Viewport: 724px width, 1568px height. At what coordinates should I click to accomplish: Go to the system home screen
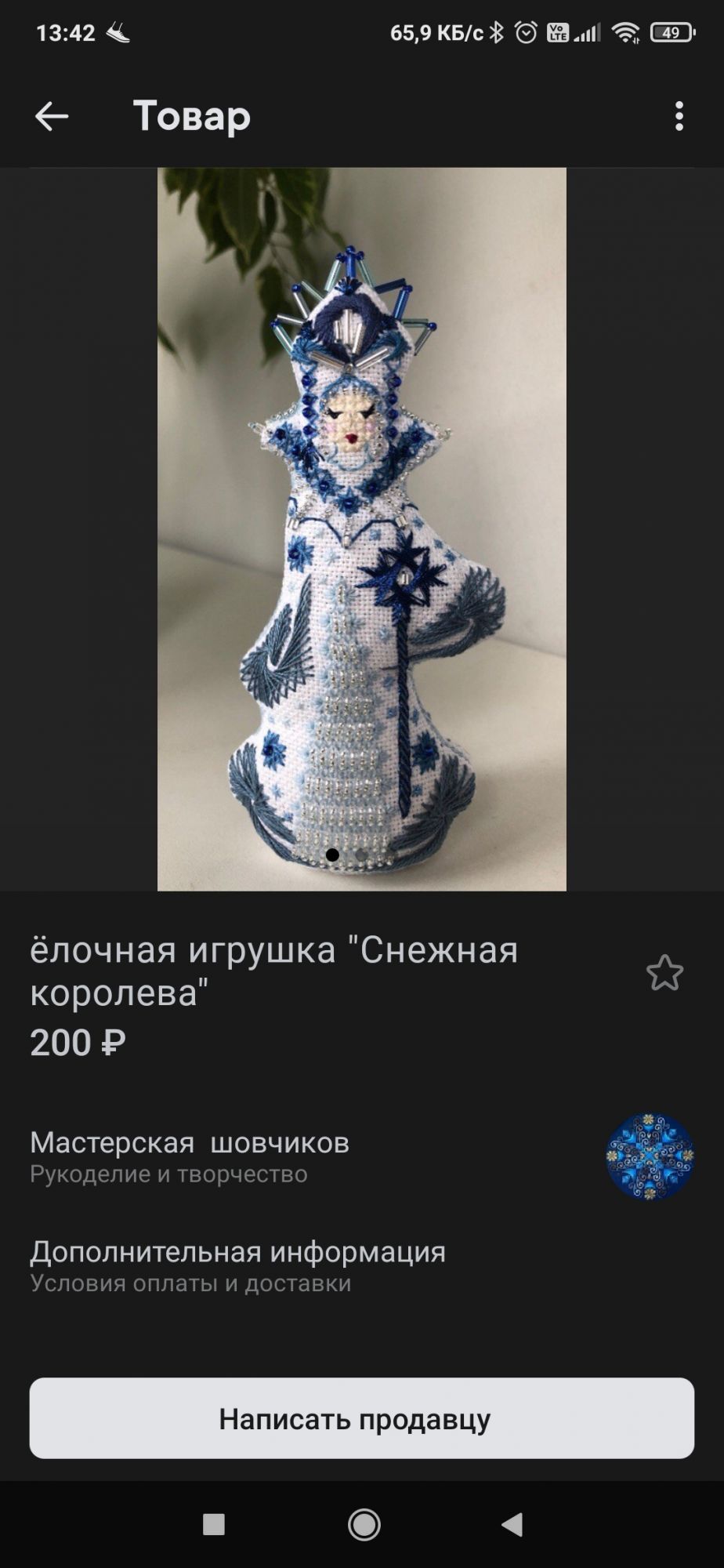364,1525
